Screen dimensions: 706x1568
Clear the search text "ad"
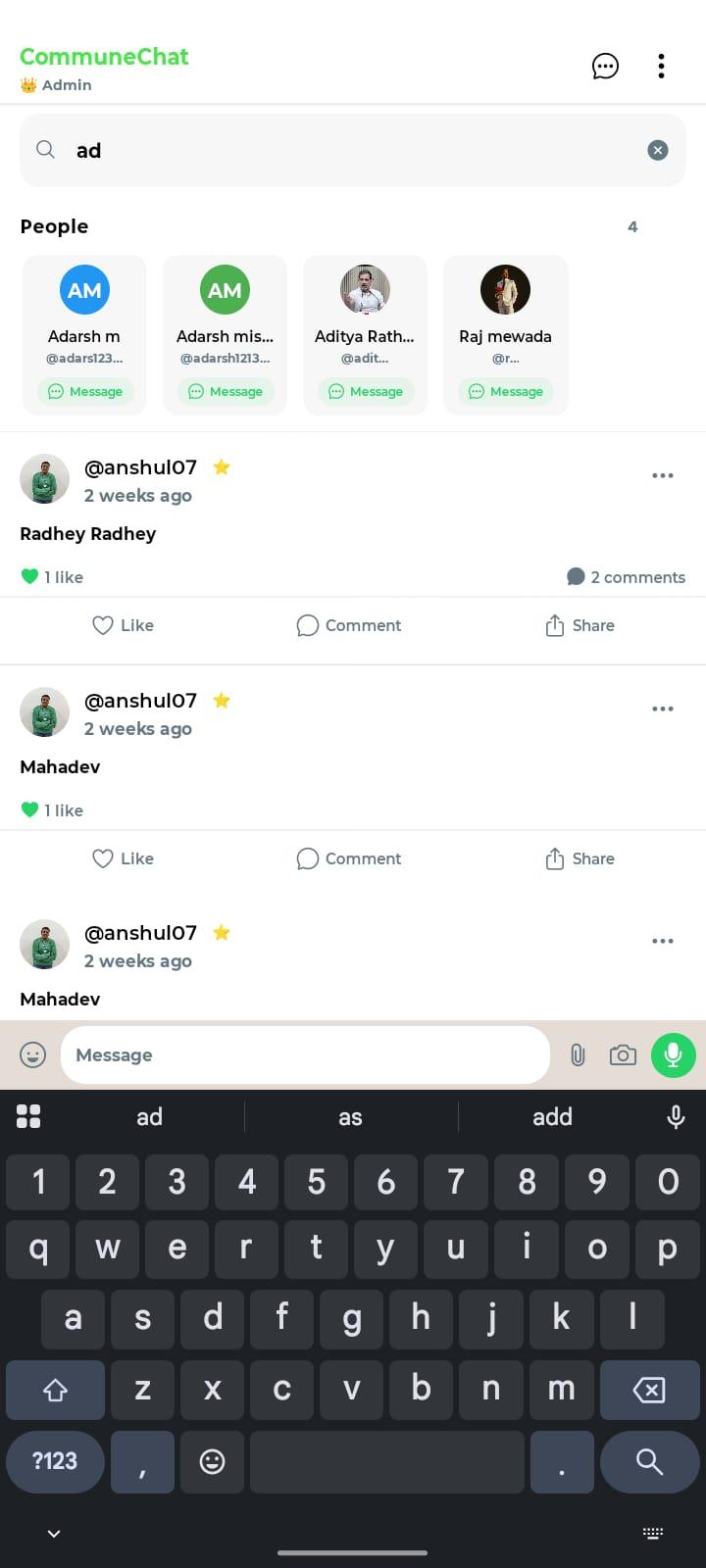658,150
